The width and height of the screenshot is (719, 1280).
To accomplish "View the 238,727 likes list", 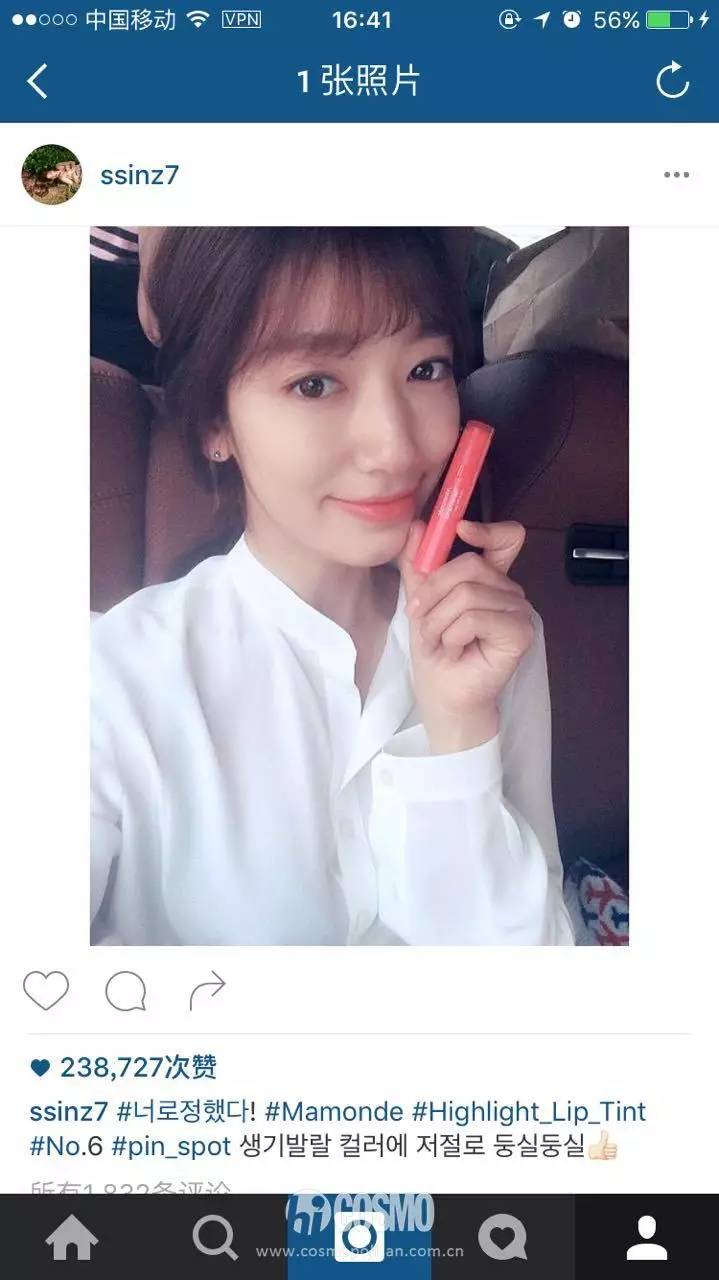I will click(x=137, y=1067).
